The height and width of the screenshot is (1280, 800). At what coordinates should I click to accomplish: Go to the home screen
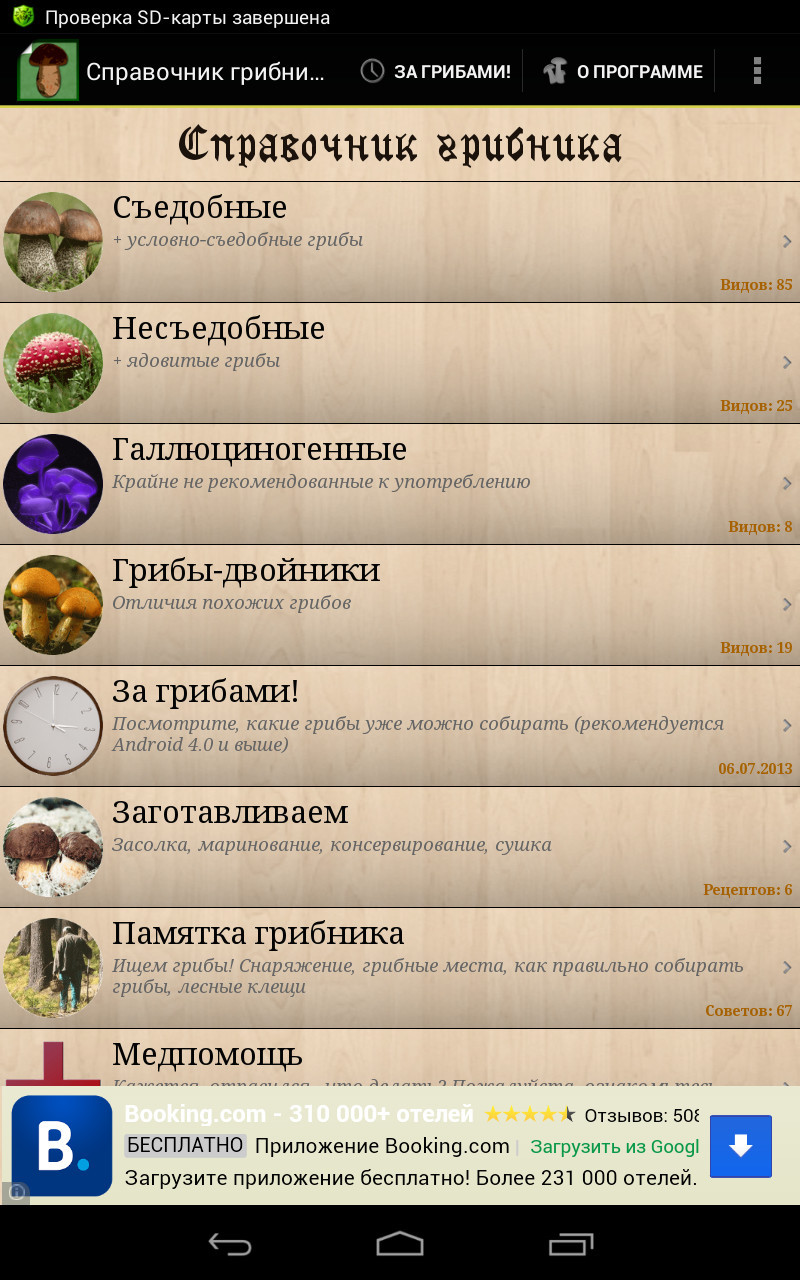(x=400, y=1243)
